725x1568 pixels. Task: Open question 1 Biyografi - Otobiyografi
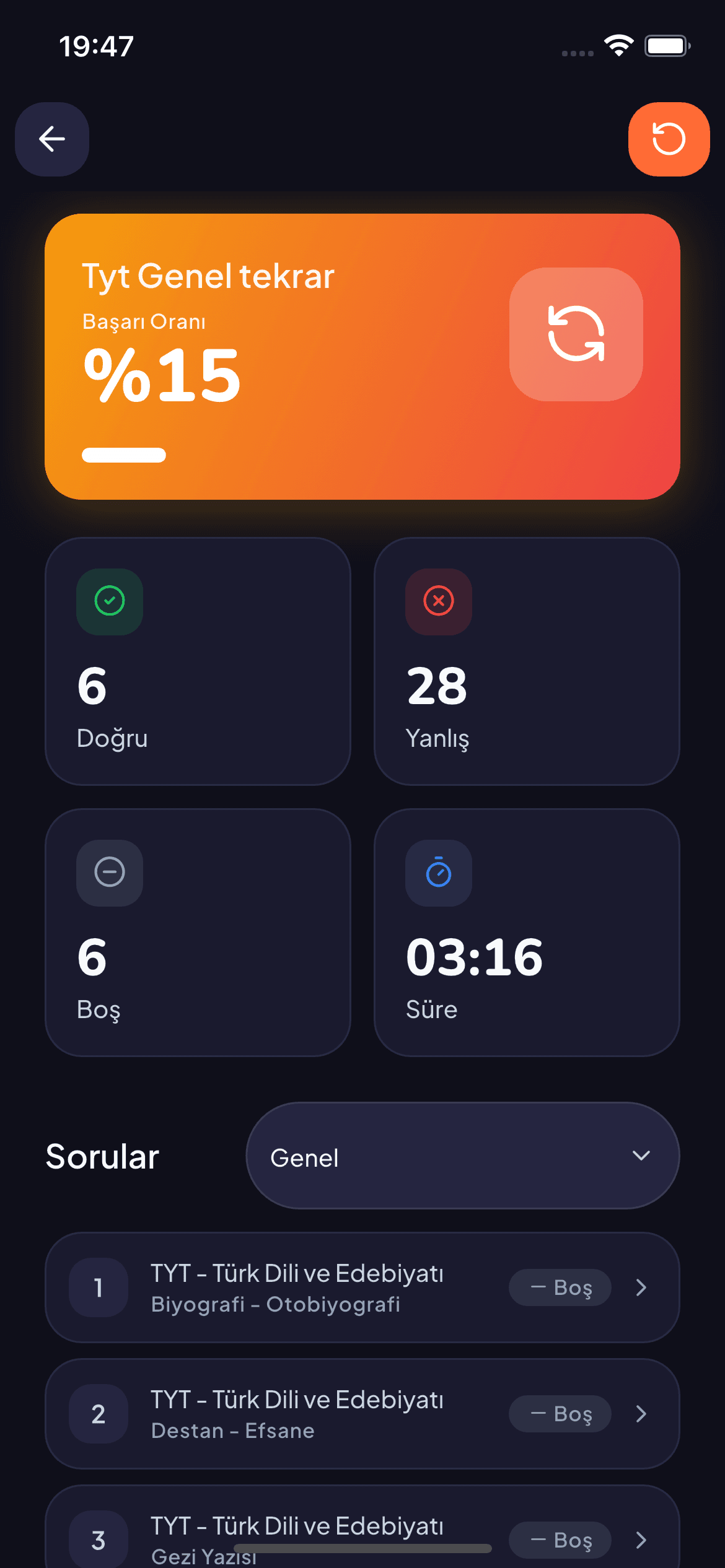[x=362, y=1287]
